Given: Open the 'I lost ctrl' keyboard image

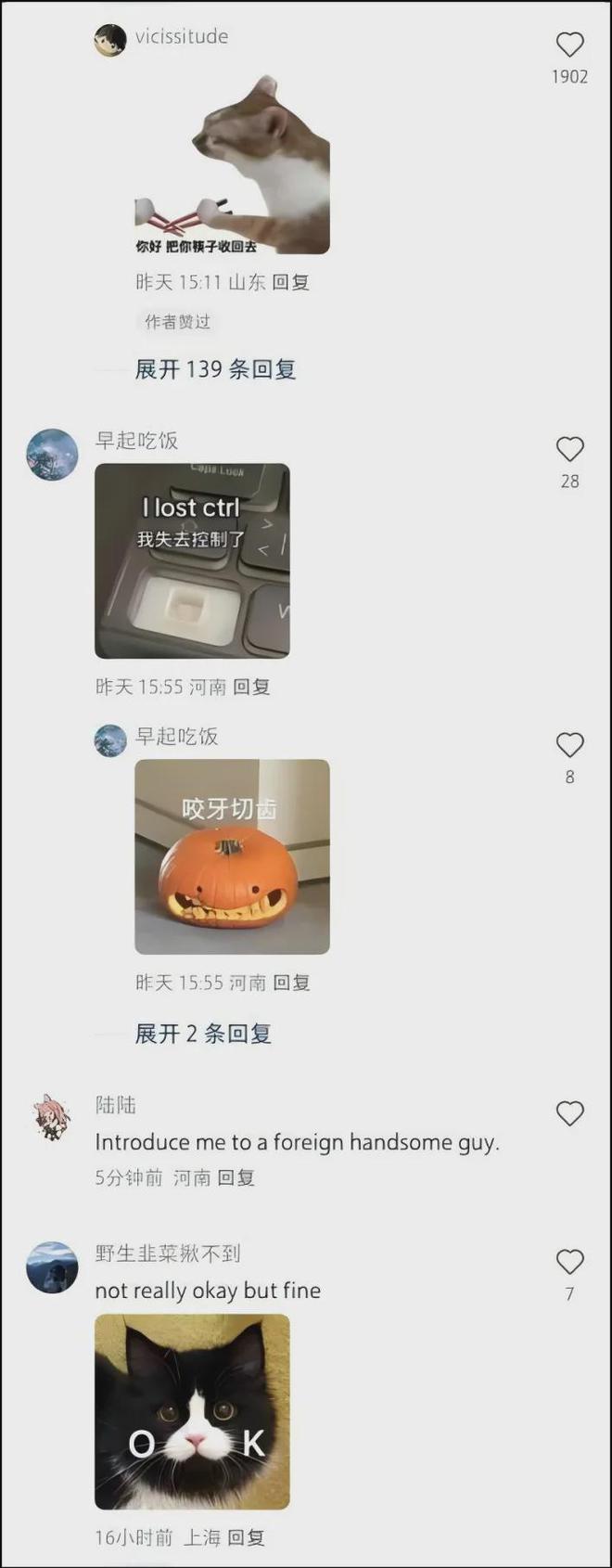Looking at the screenshot, I should pyautogui.click(x=192, y=560).
